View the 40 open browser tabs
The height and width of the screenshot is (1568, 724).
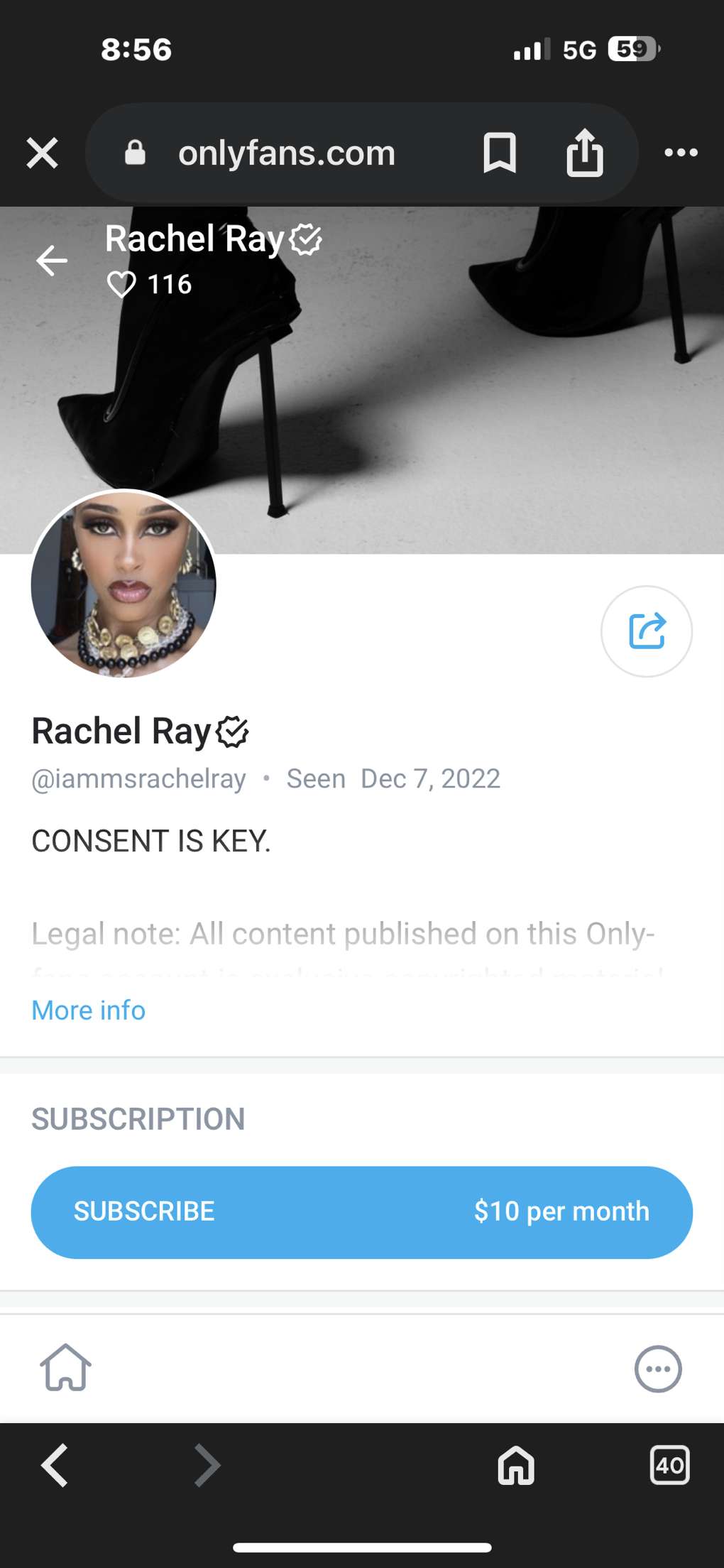pos(669,1465)
